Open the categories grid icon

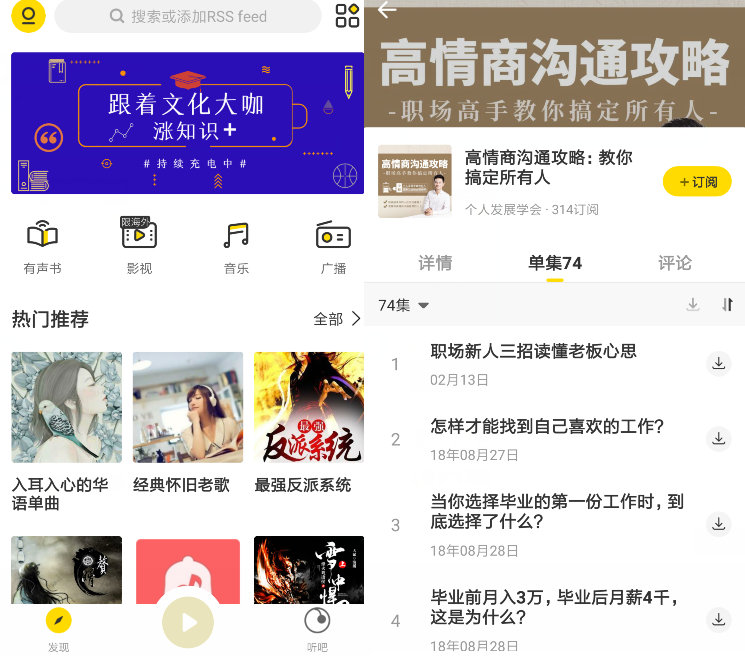[347, 16]
